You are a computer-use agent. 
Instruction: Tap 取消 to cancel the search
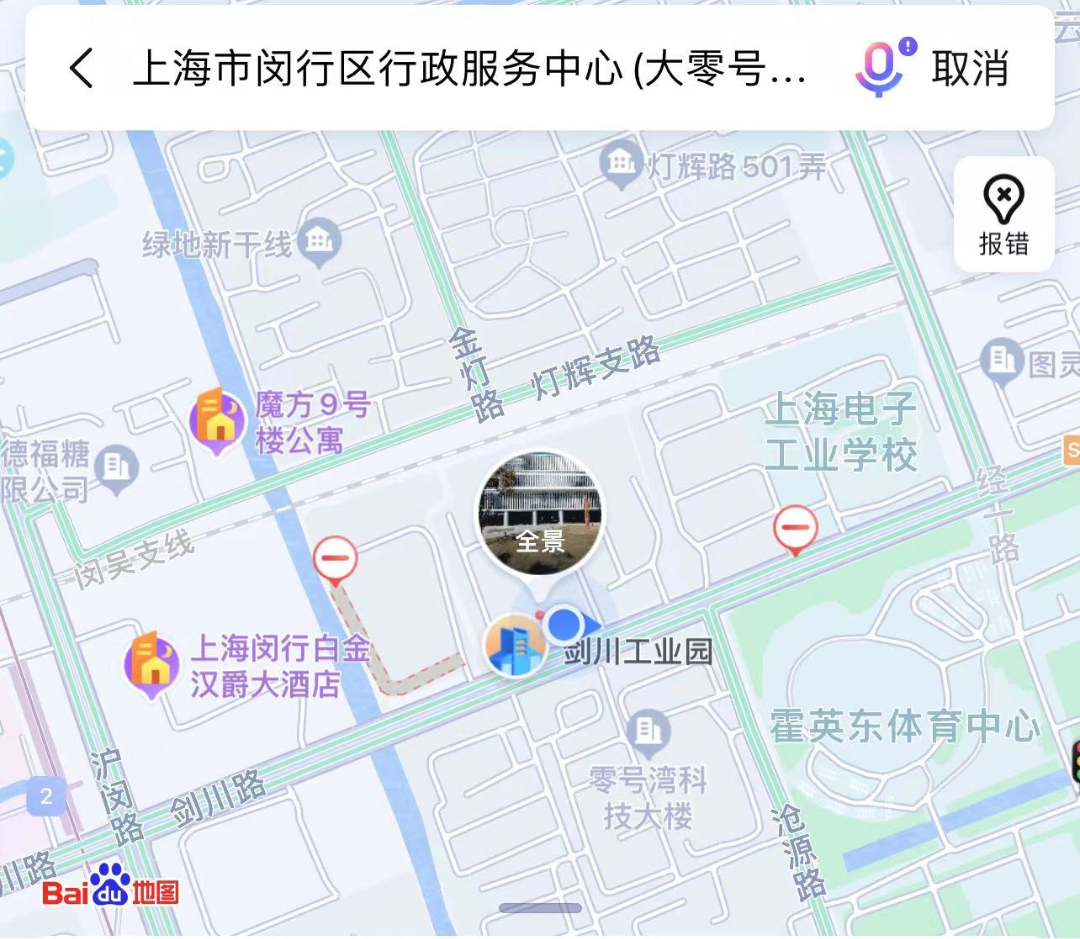[x=969, y=69]
